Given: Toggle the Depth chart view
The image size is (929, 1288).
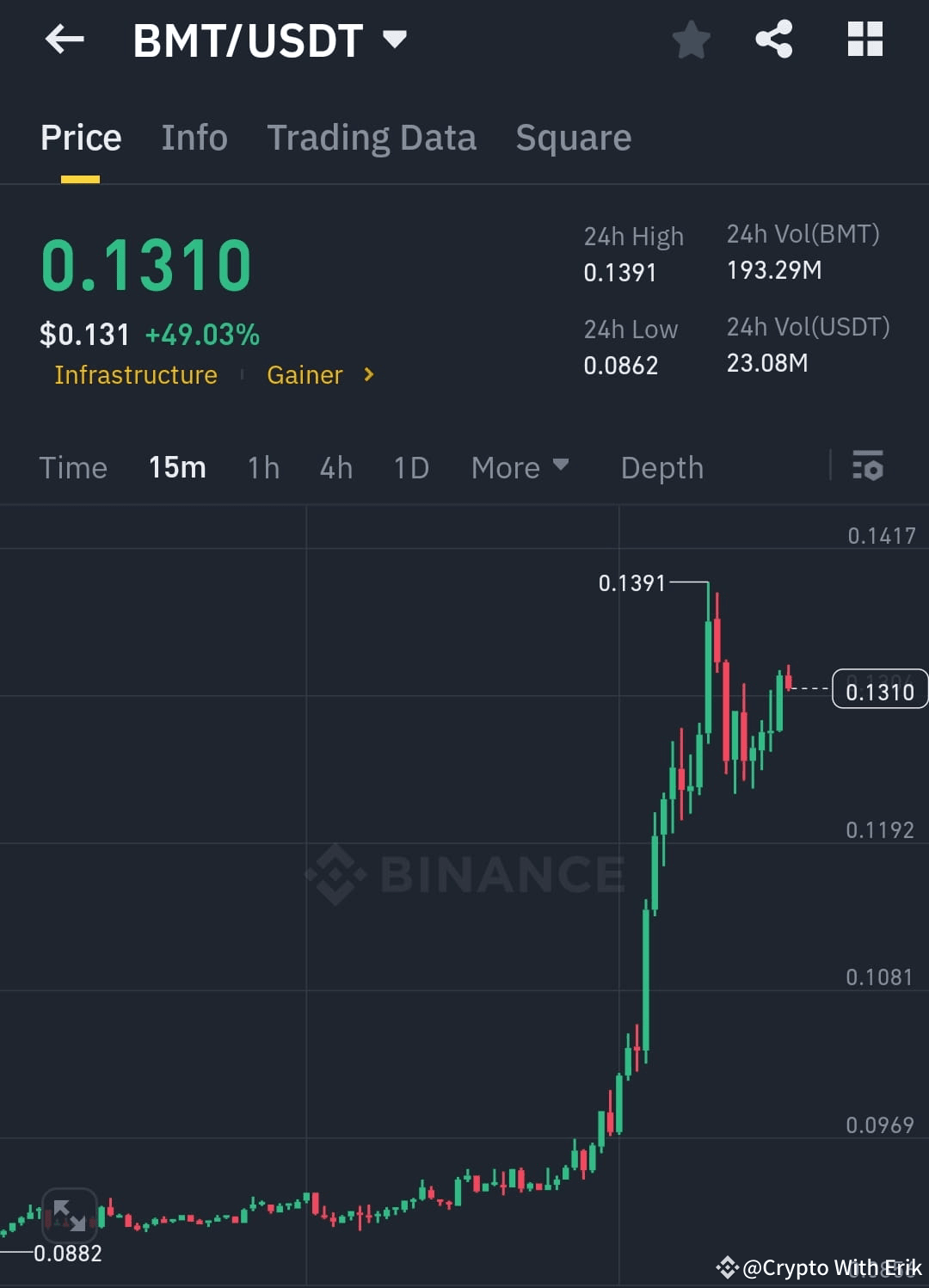Looking at the screenshot, I should (661, 467).
